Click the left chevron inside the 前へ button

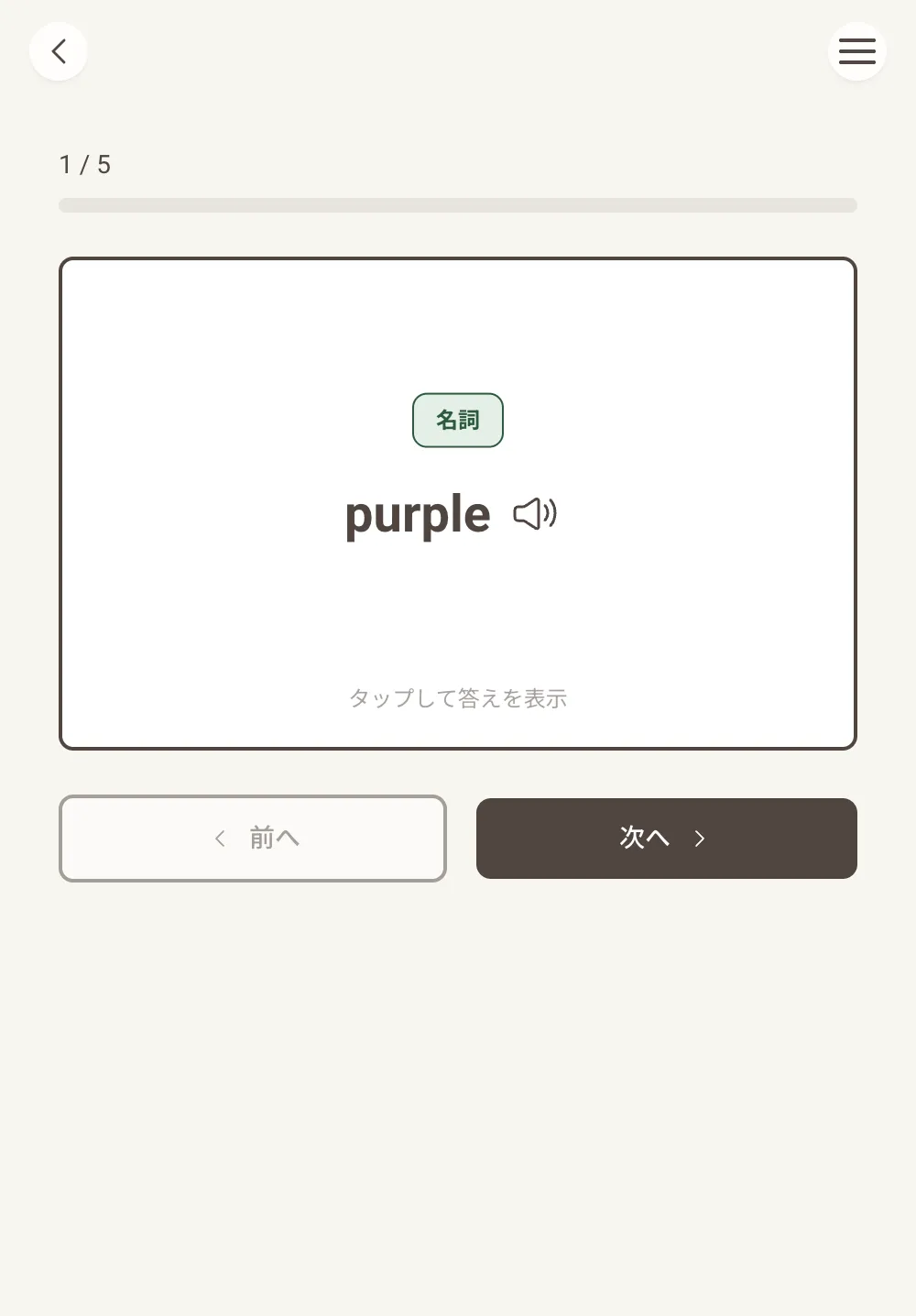click(219, 838)
